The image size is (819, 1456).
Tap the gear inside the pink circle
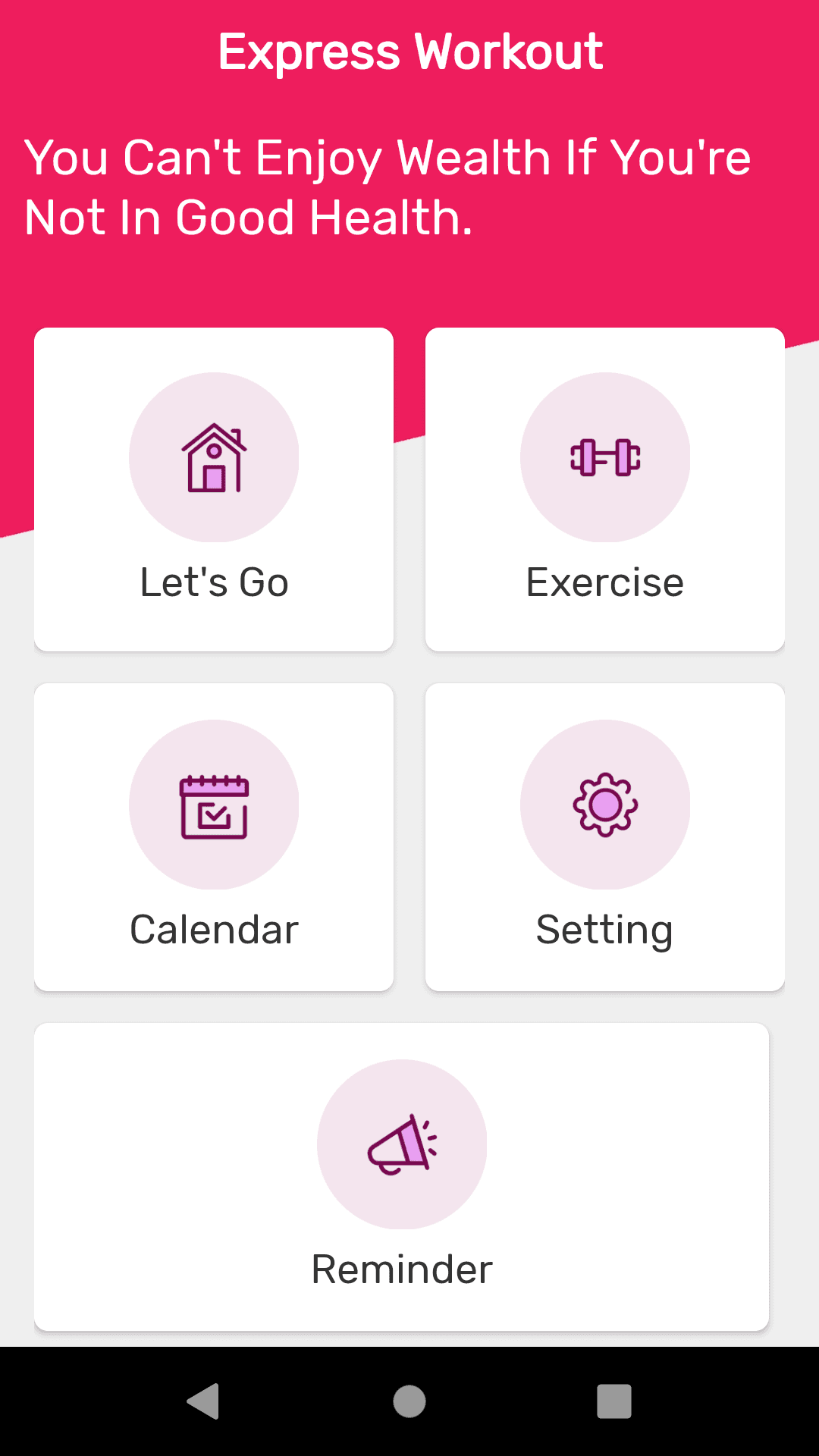coord(605,806)
